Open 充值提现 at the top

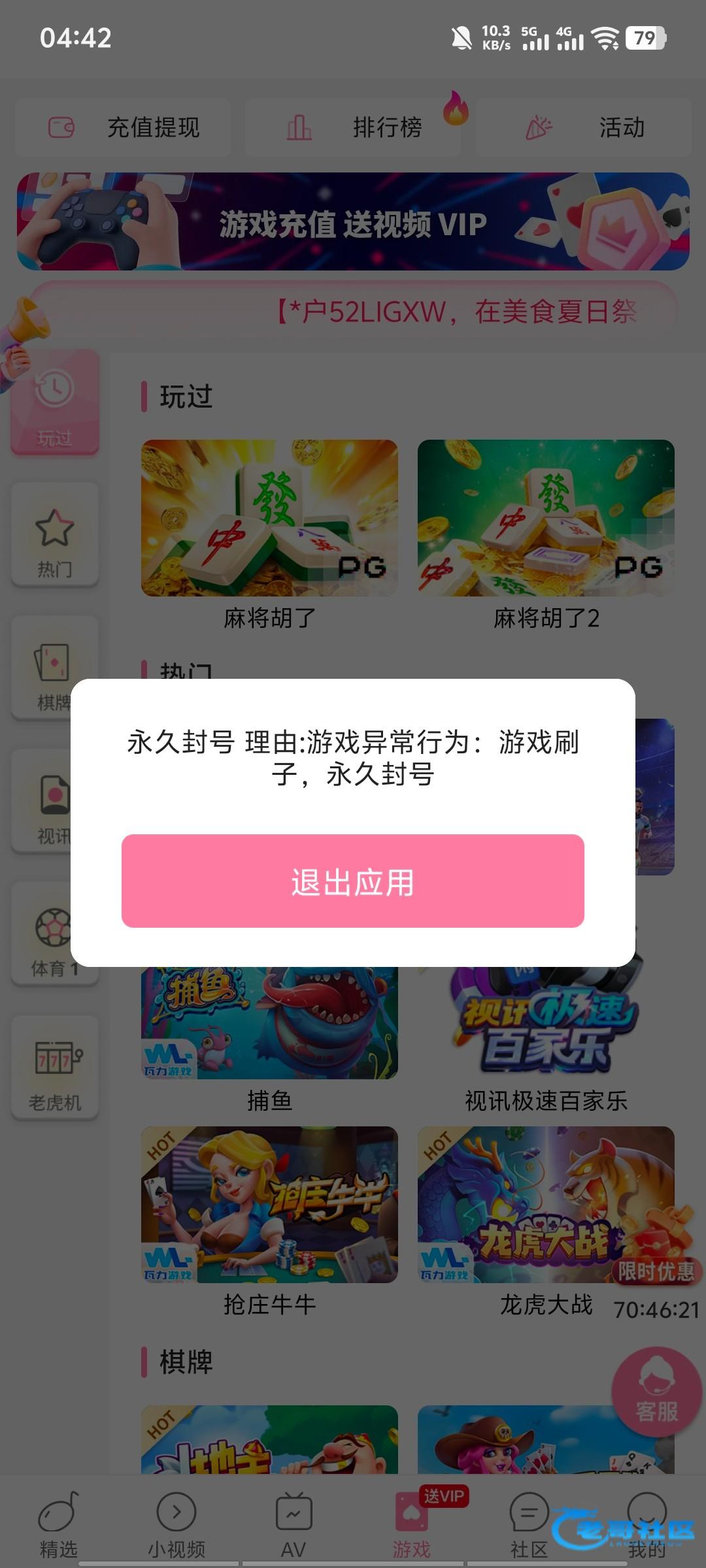pyautogui.click(x=123, y=127)
